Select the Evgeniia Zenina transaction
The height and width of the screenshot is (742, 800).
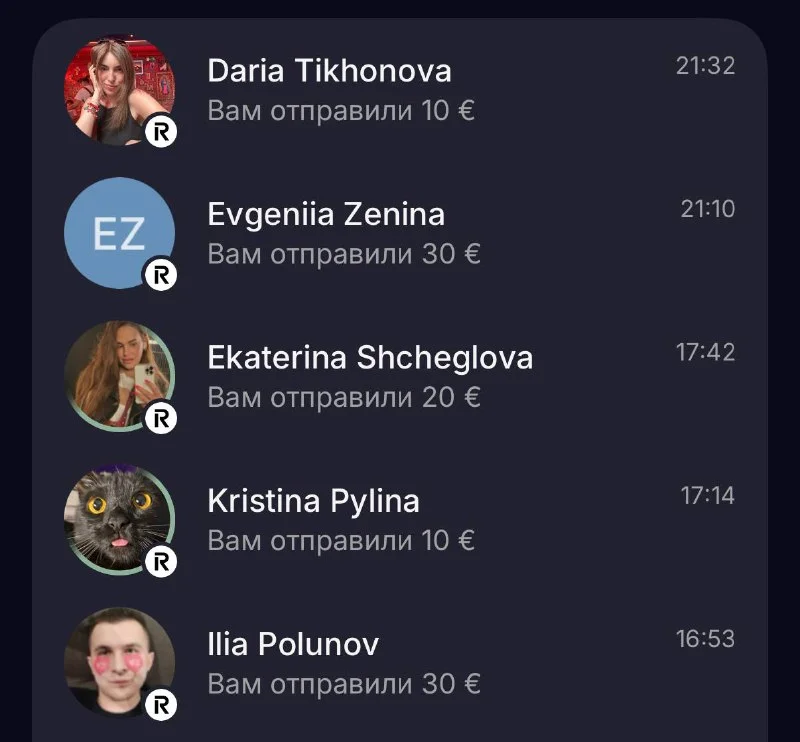click(x=400, y=233)
